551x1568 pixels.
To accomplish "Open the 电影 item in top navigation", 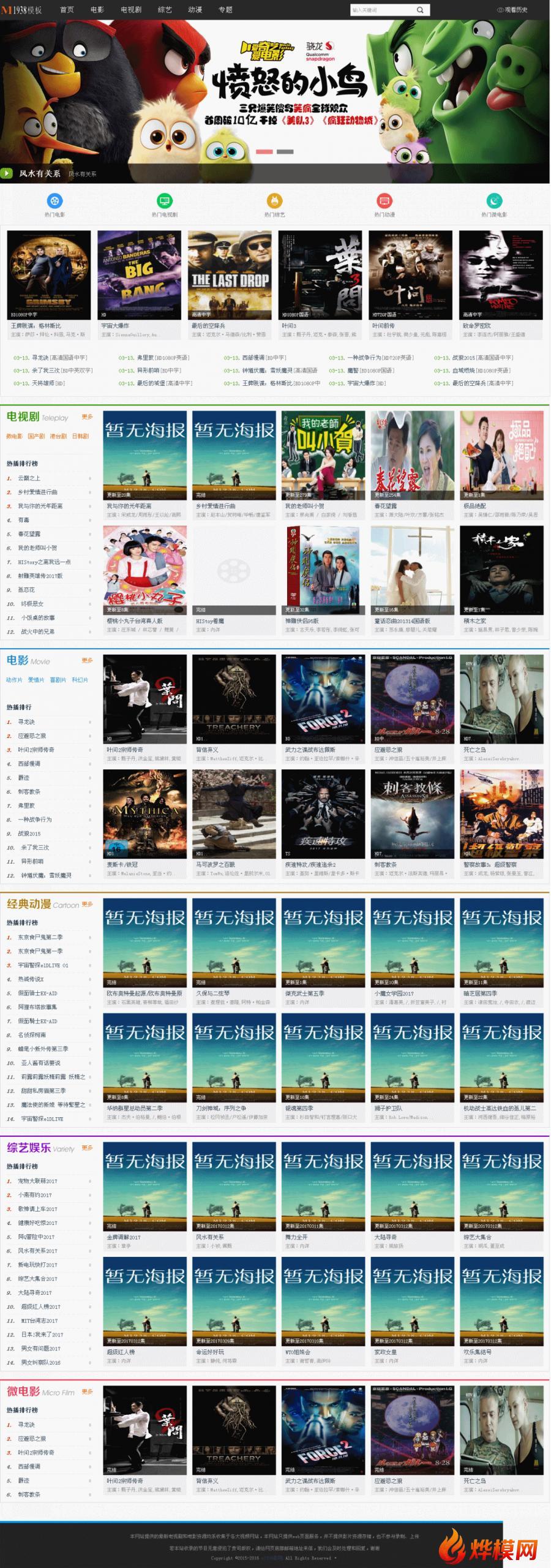I will point(97,10).
